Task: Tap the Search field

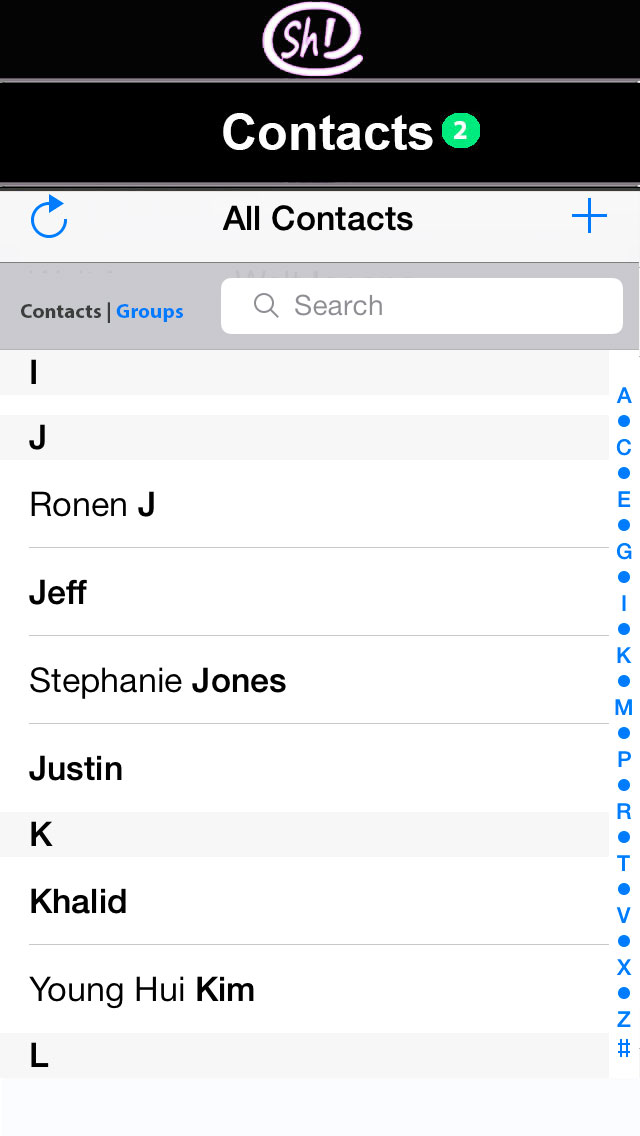Action: click(x=422, y=306)
